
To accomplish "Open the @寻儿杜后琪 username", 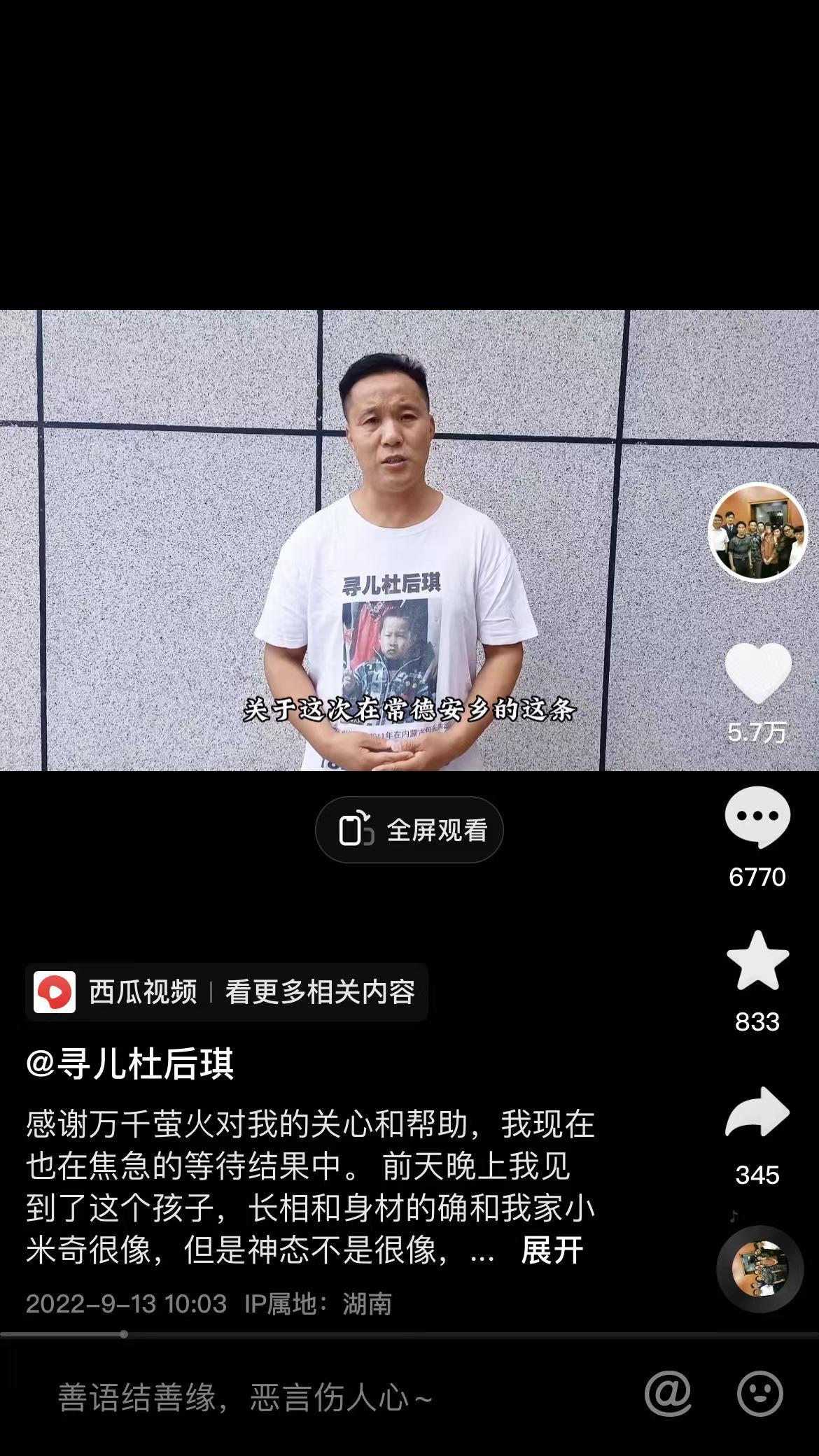I will tap(130, 1063).
